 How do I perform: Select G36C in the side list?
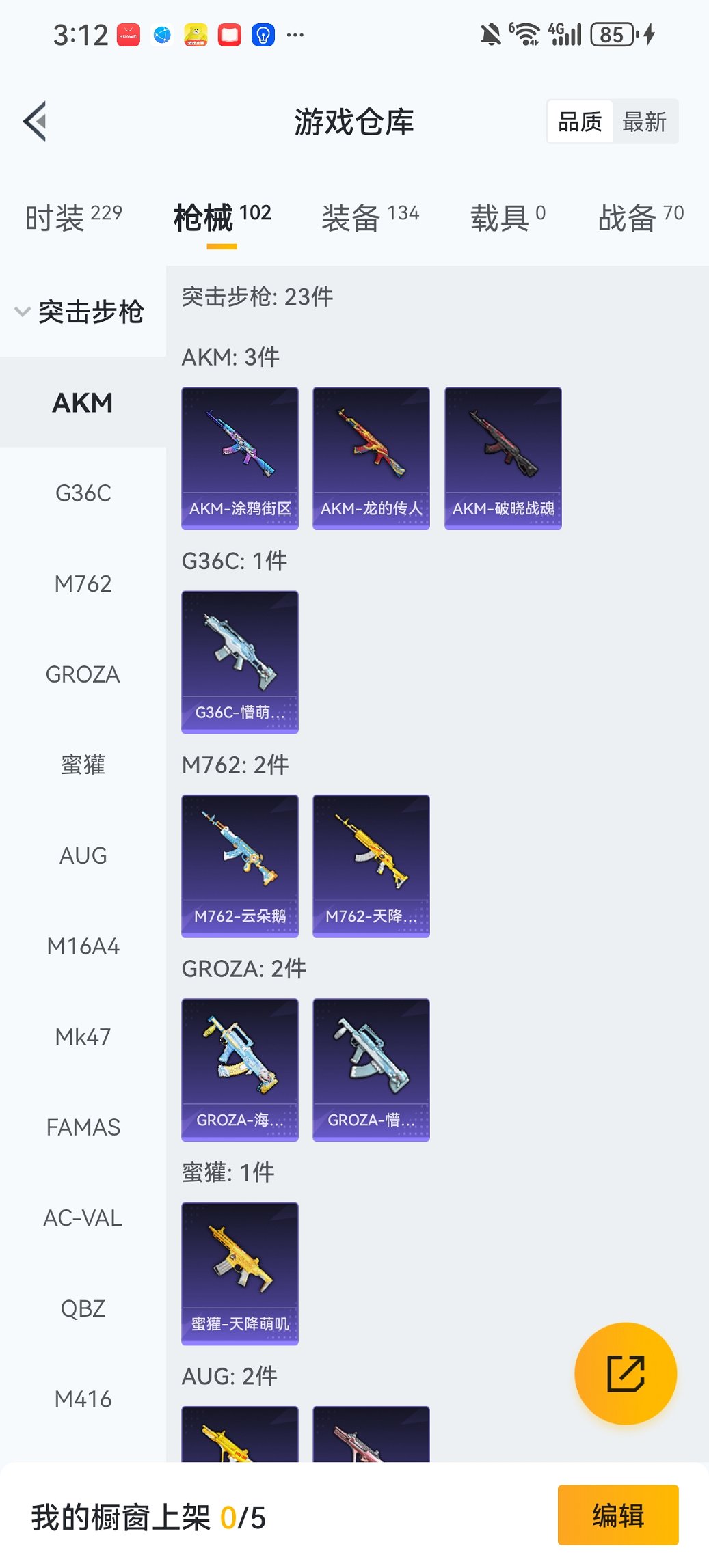(x=83, y=493)
